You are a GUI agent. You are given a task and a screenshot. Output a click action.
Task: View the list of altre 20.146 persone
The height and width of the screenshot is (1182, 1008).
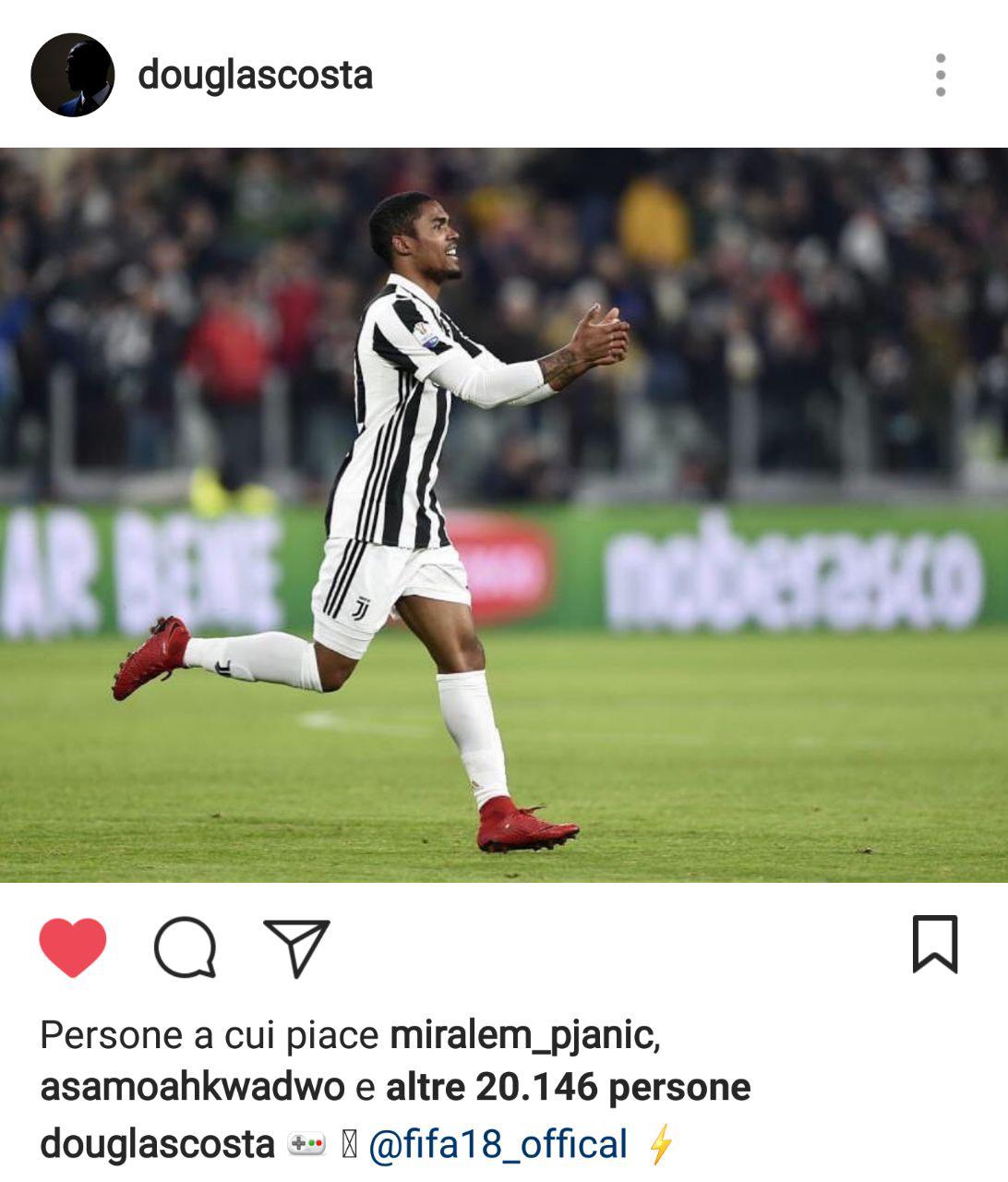[x=568, y=1087]
